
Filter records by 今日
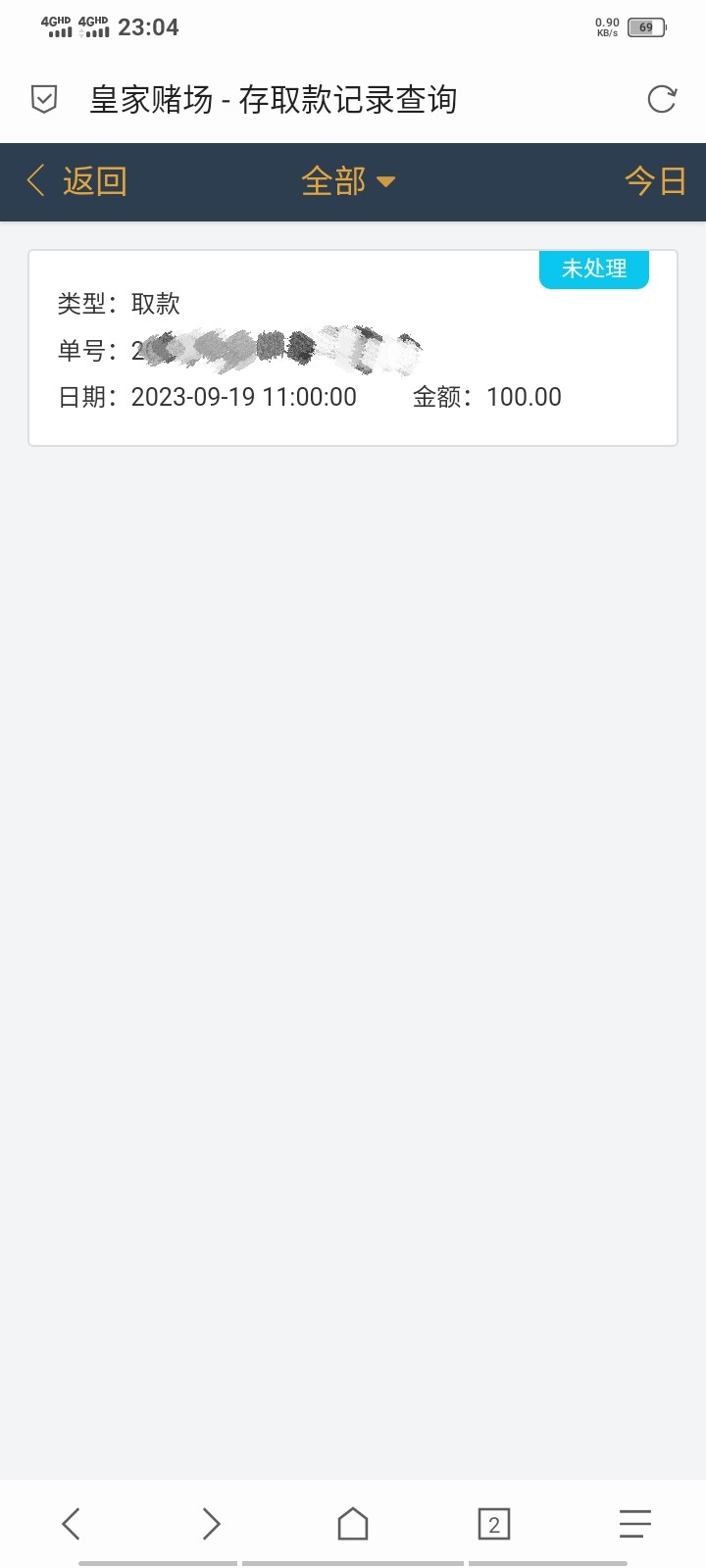(655, 181)
